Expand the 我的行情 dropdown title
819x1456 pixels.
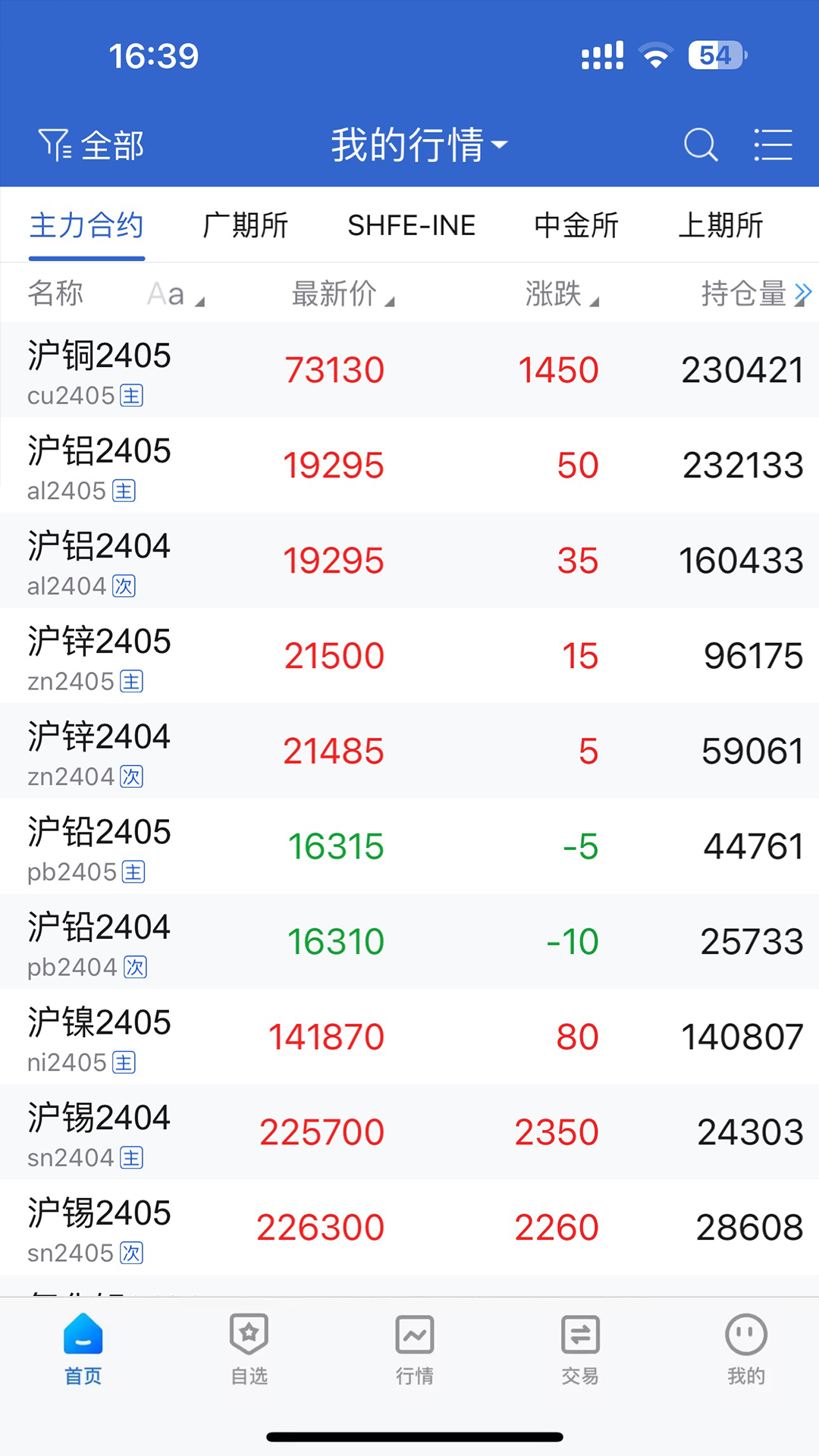419,145
